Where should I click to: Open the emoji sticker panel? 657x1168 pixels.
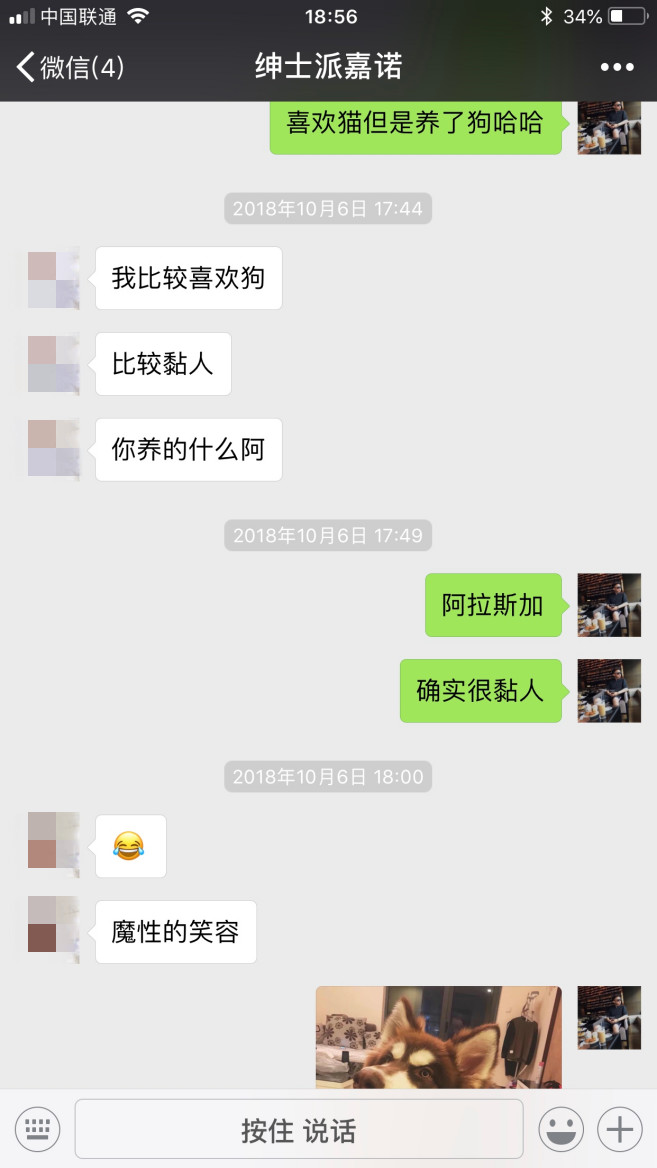click(x=561, y=1130)
